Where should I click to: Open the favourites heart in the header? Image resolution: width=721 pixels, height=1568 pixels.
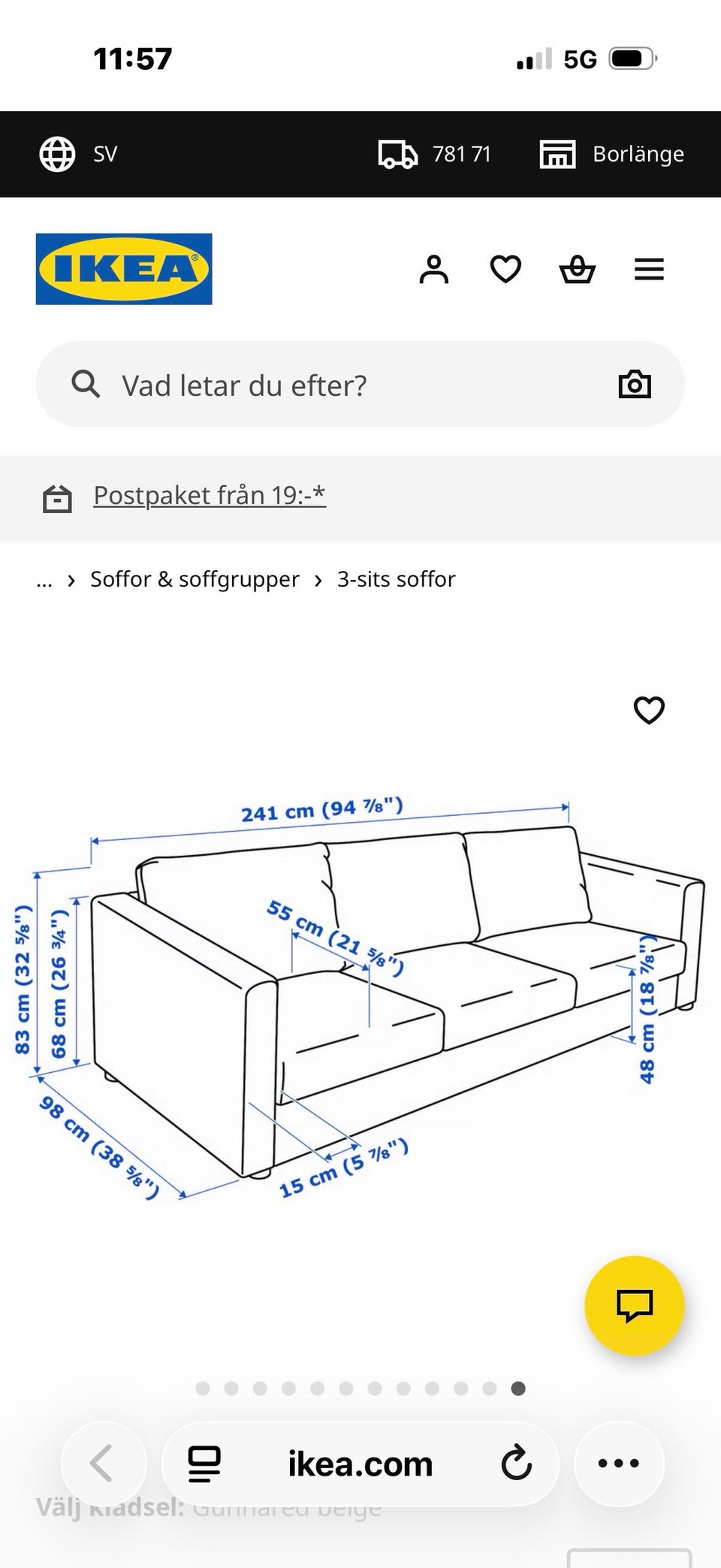(505, 269)
